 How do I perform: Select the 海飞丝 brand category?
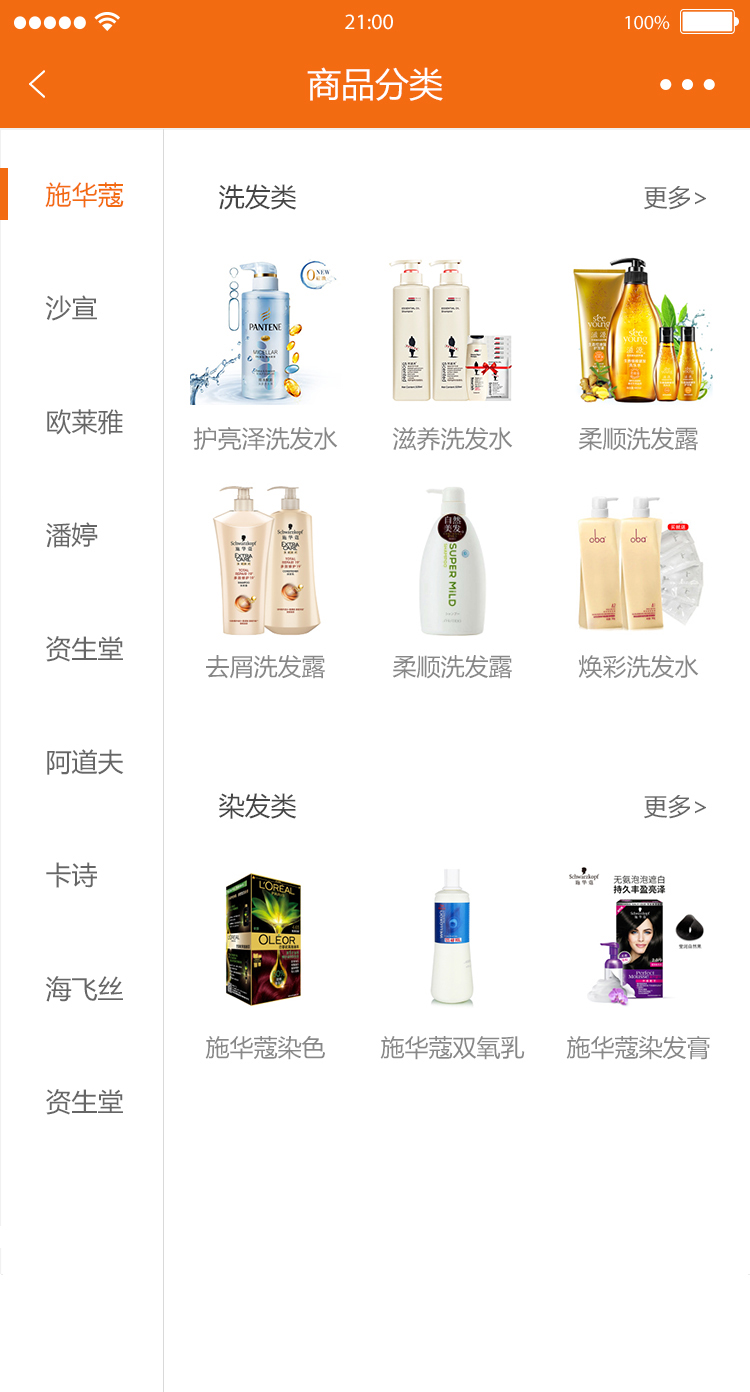[84, 990]
